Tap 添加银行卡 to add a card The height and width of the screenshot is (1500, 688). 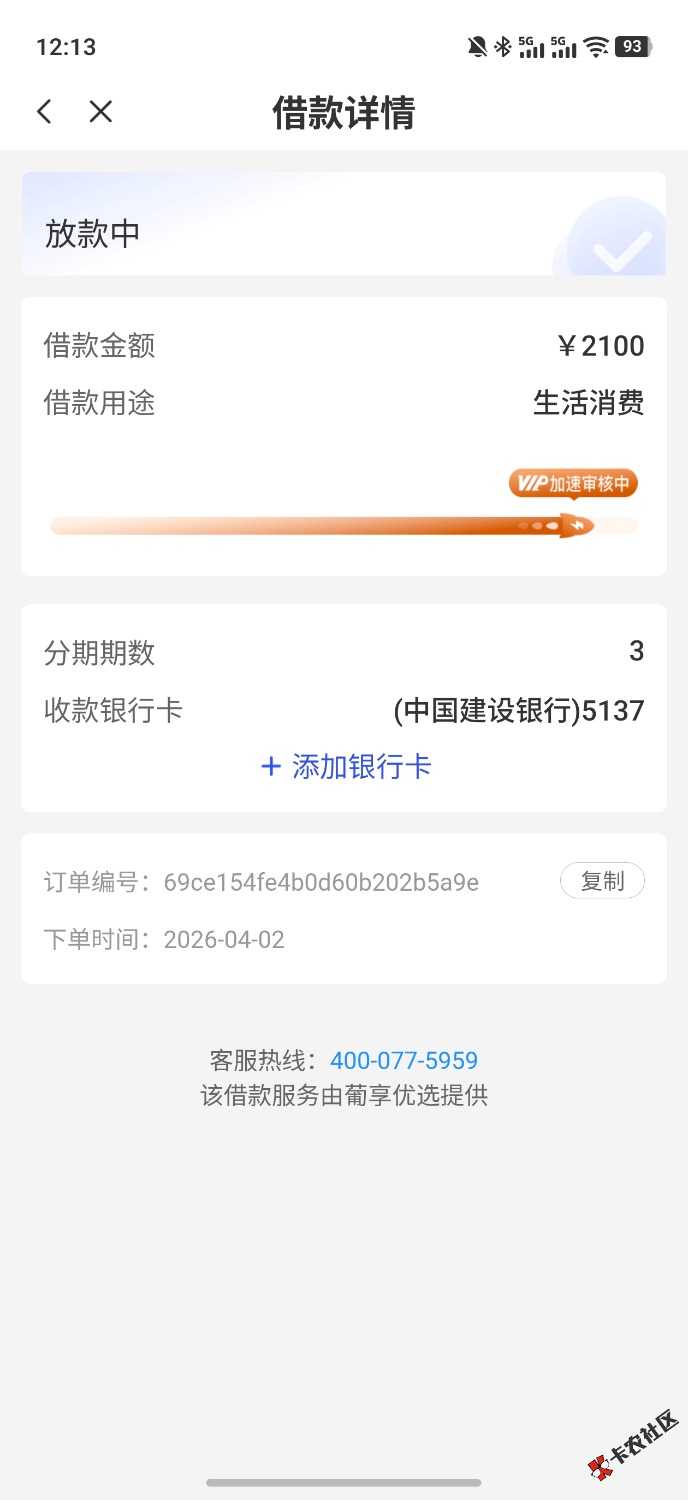345,767
